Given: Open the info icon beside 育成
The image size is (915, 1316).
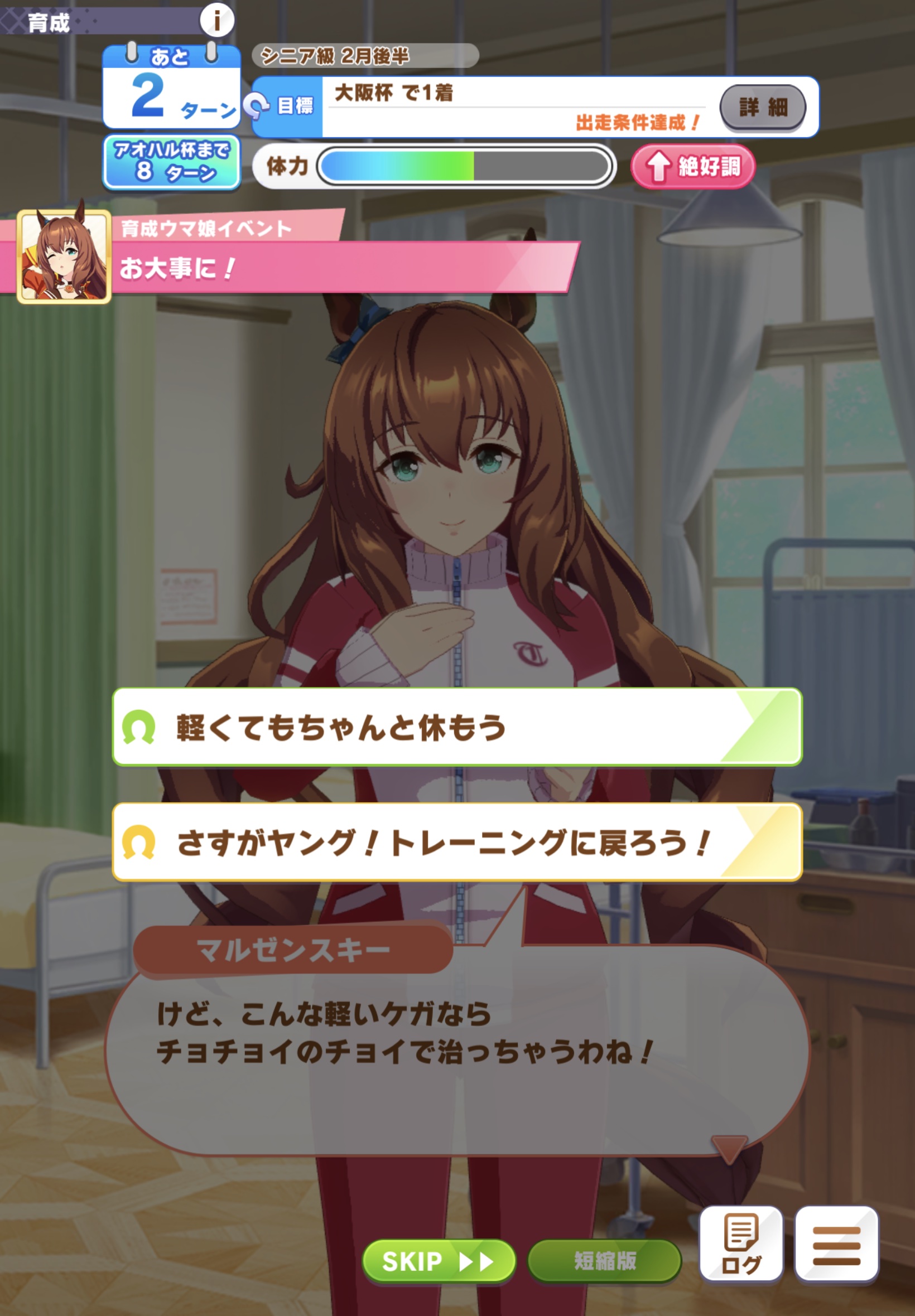Looking at the screenshot, I should tap(216, 20).
